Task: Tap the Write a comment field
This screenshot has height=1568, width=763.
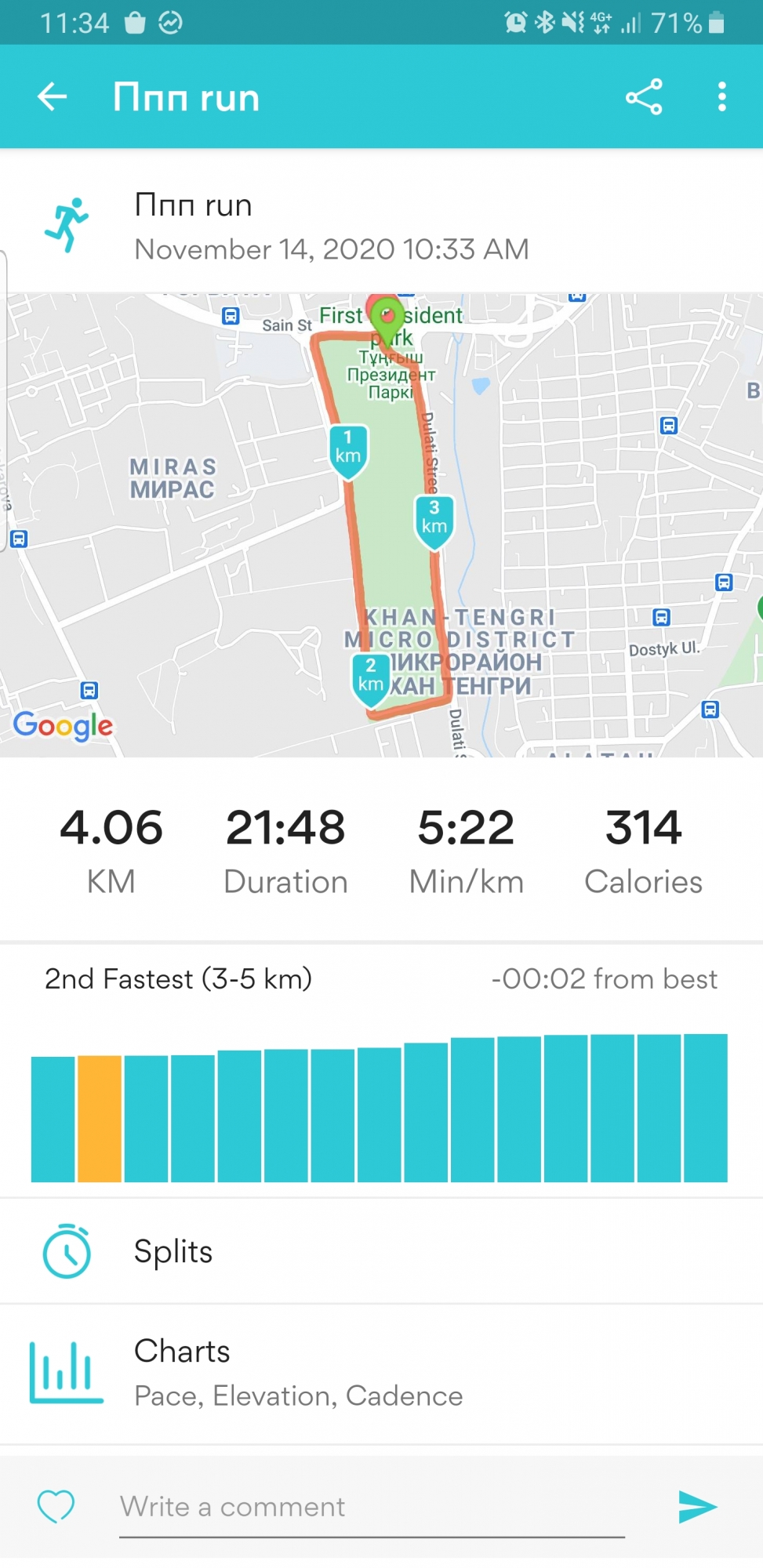Action: pyautogui.click(x=372, y=1507)
